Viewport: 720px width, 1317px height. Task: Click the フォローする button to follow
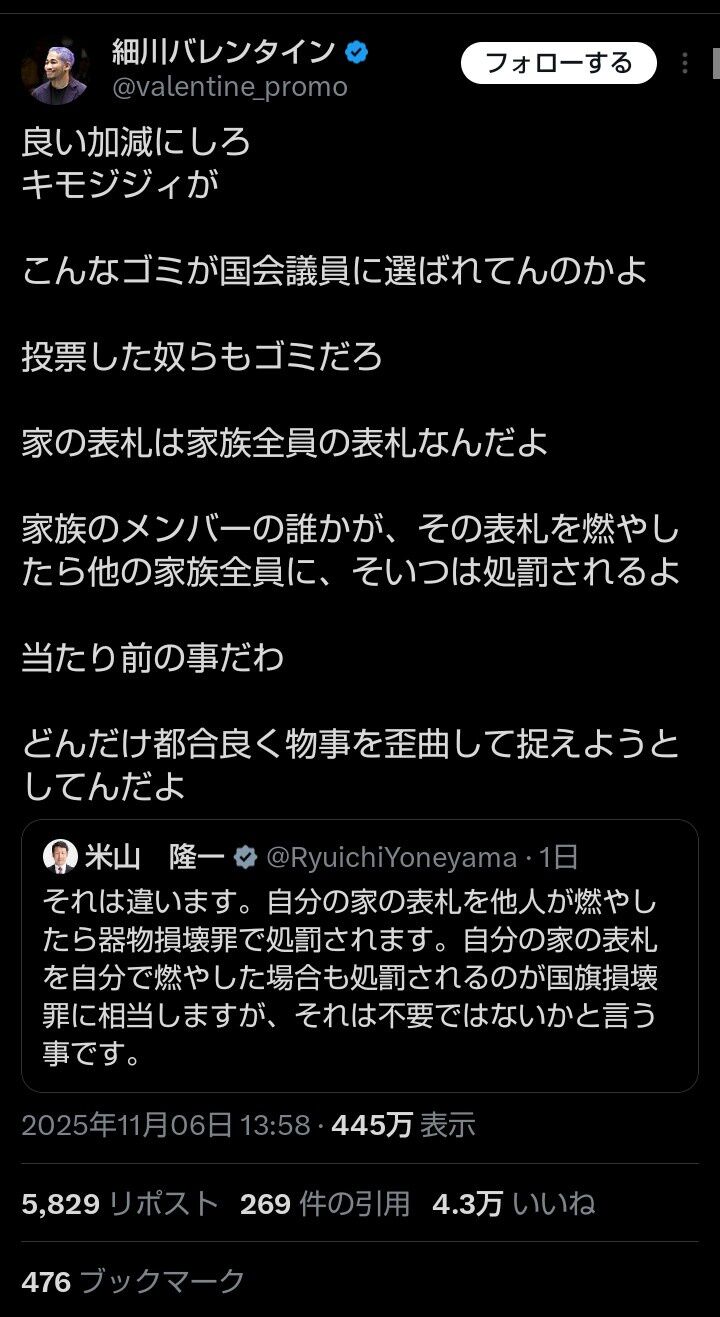(x=557, y=61)
